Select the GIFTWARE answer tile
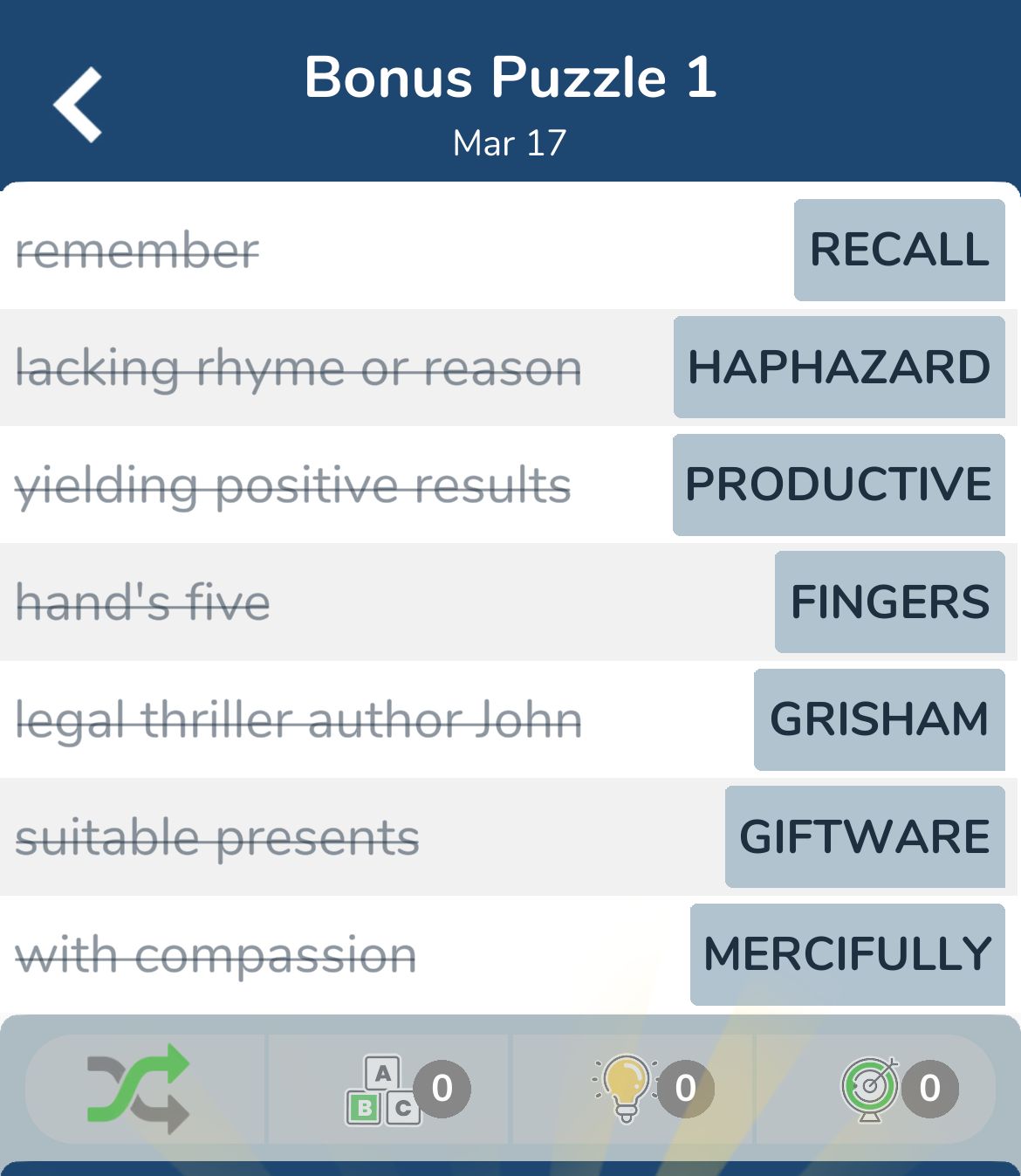Screen dimensions: 1021x1176 click(x=865, y=836)
